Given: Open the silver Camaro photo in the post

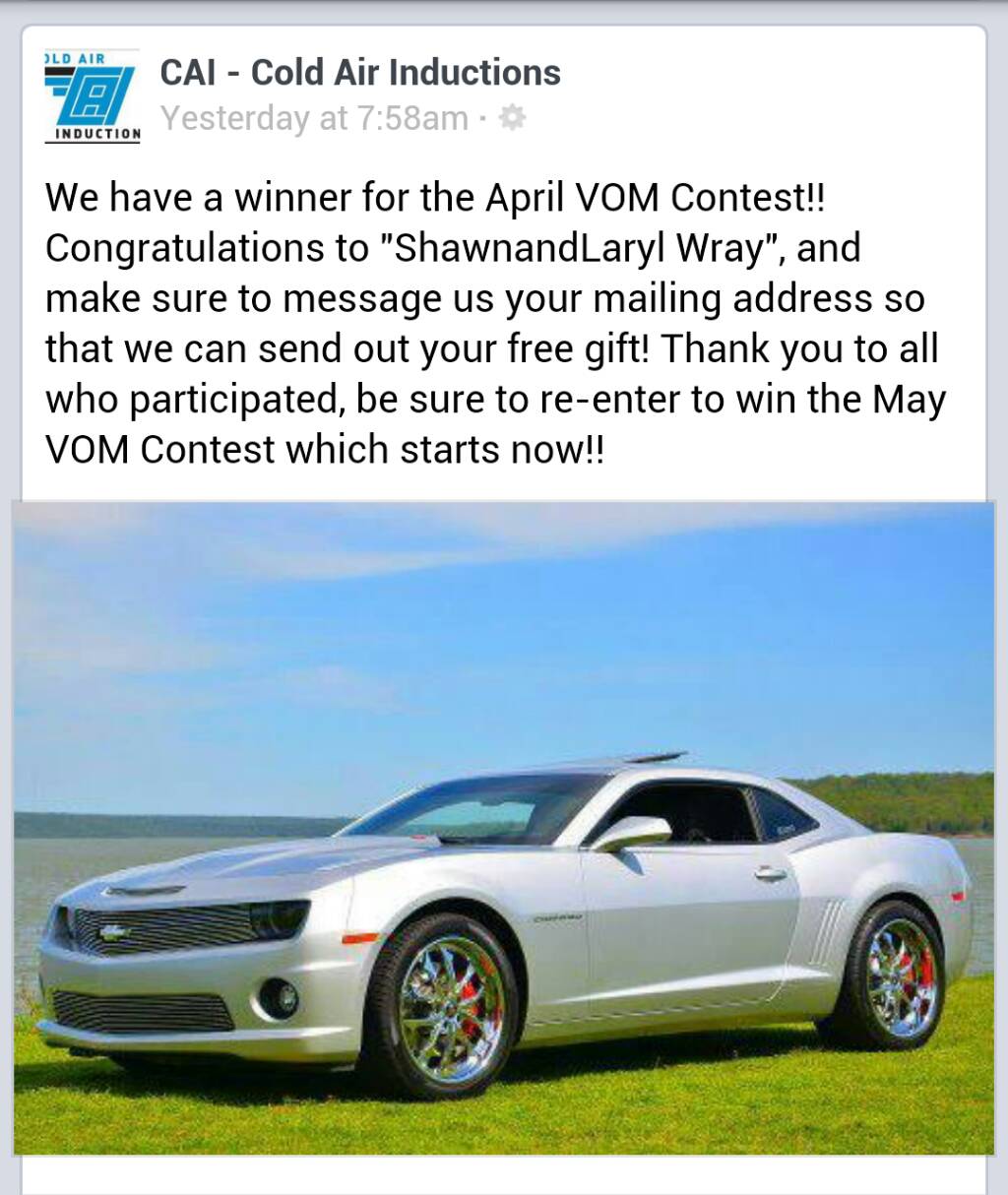Looking at the screenshot, I should pos(503,827).
